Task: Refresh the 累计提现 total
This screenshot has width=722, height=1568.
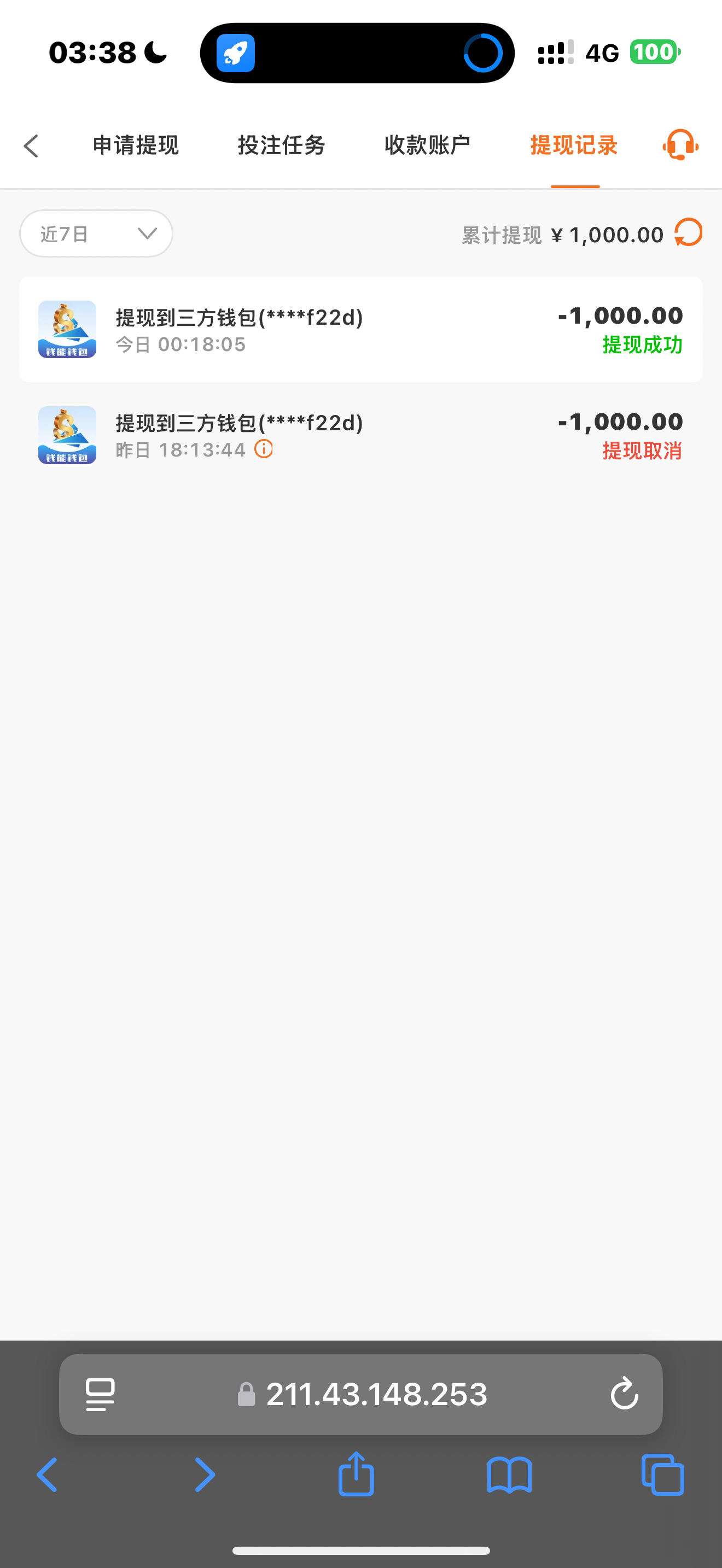Action: point(689,233)
